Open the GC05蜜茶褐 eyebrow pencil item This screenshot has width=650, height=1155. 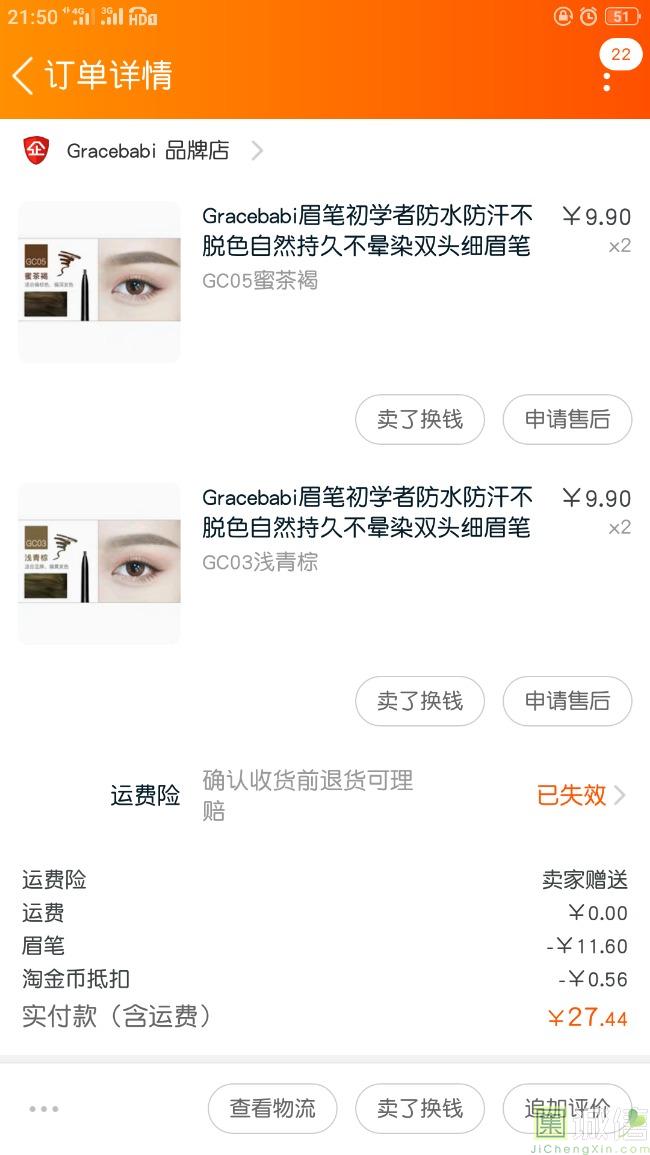coord(366,231)
